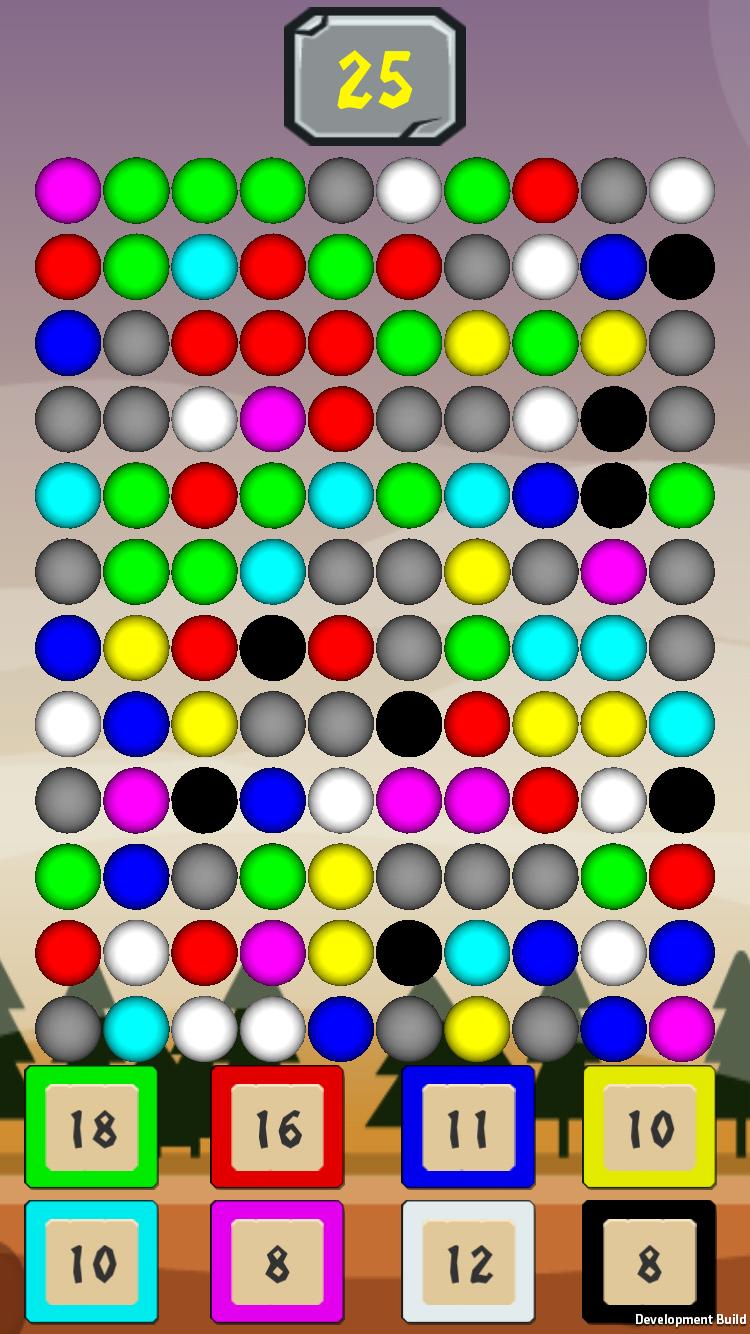Image resolution: width=750 pixels, height=1334 pixels.
Task: Click the blue counter tile showing 11
Action: coord(467,1127)
